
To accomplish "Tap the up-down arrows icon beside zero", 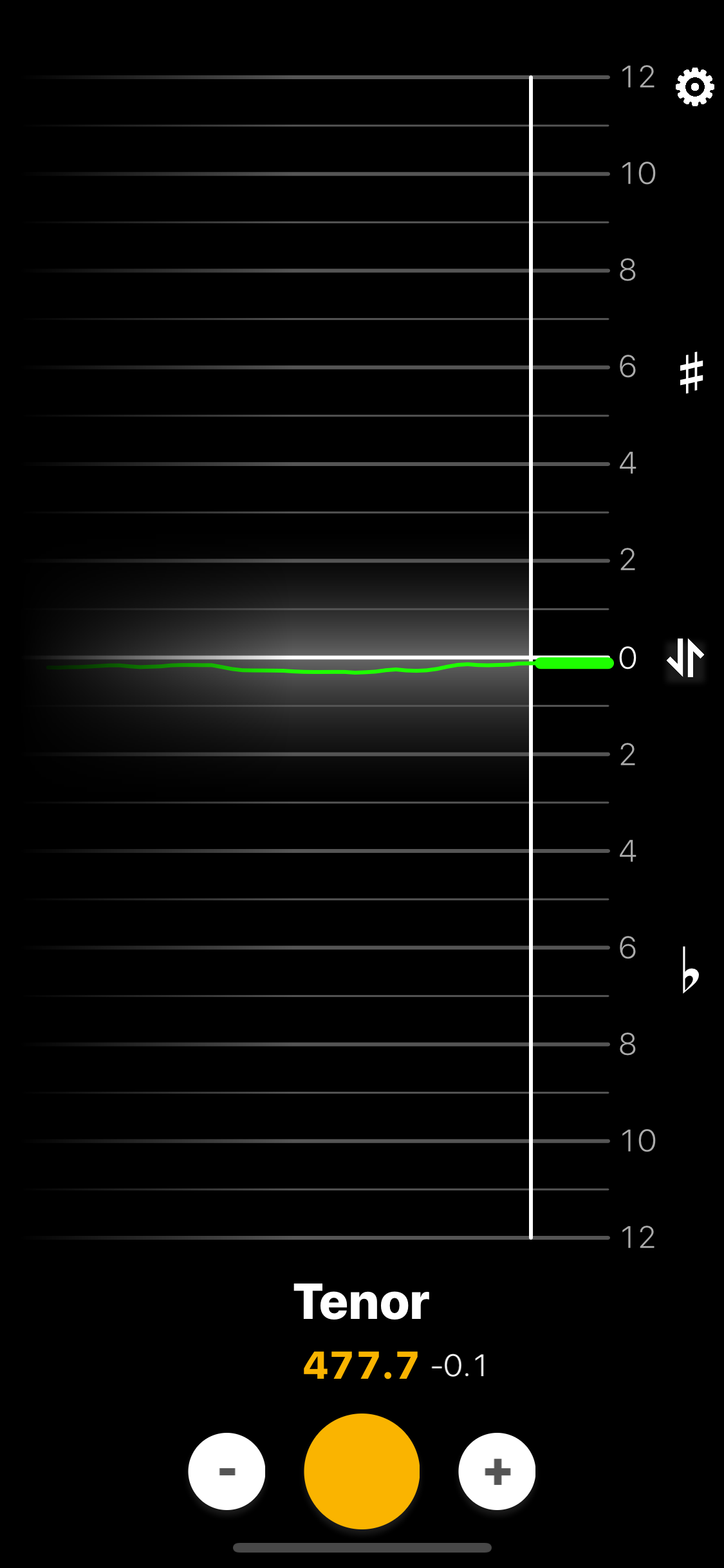I will tap(684, 659).
